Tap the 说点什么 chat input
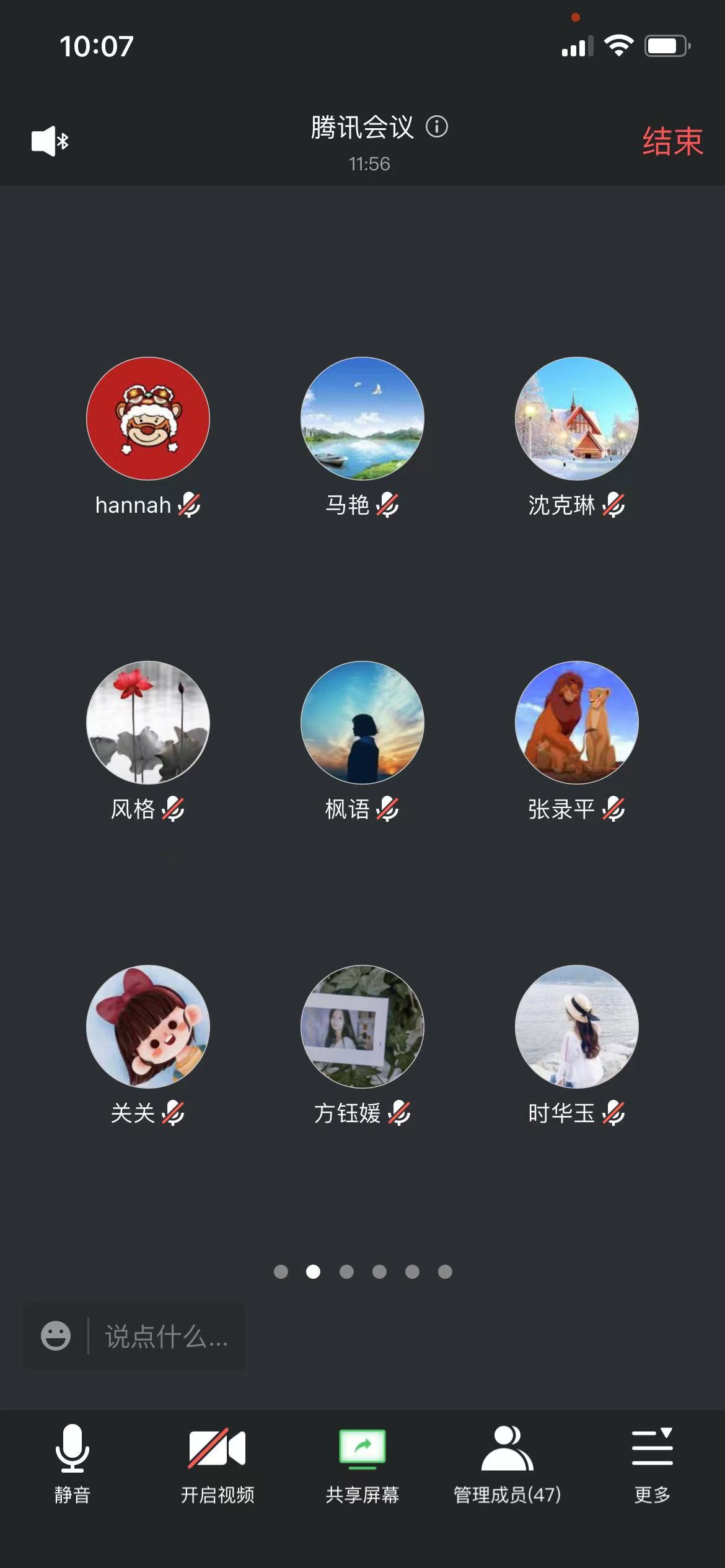725x1568 pixels. point(165,1336)
